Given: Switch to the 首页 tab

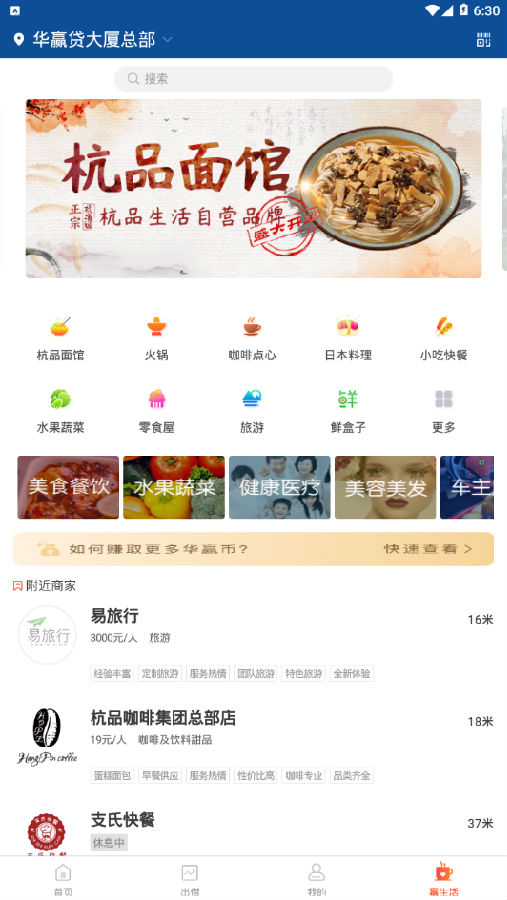Looking at the screenshot, I should (x=63, y=879).
